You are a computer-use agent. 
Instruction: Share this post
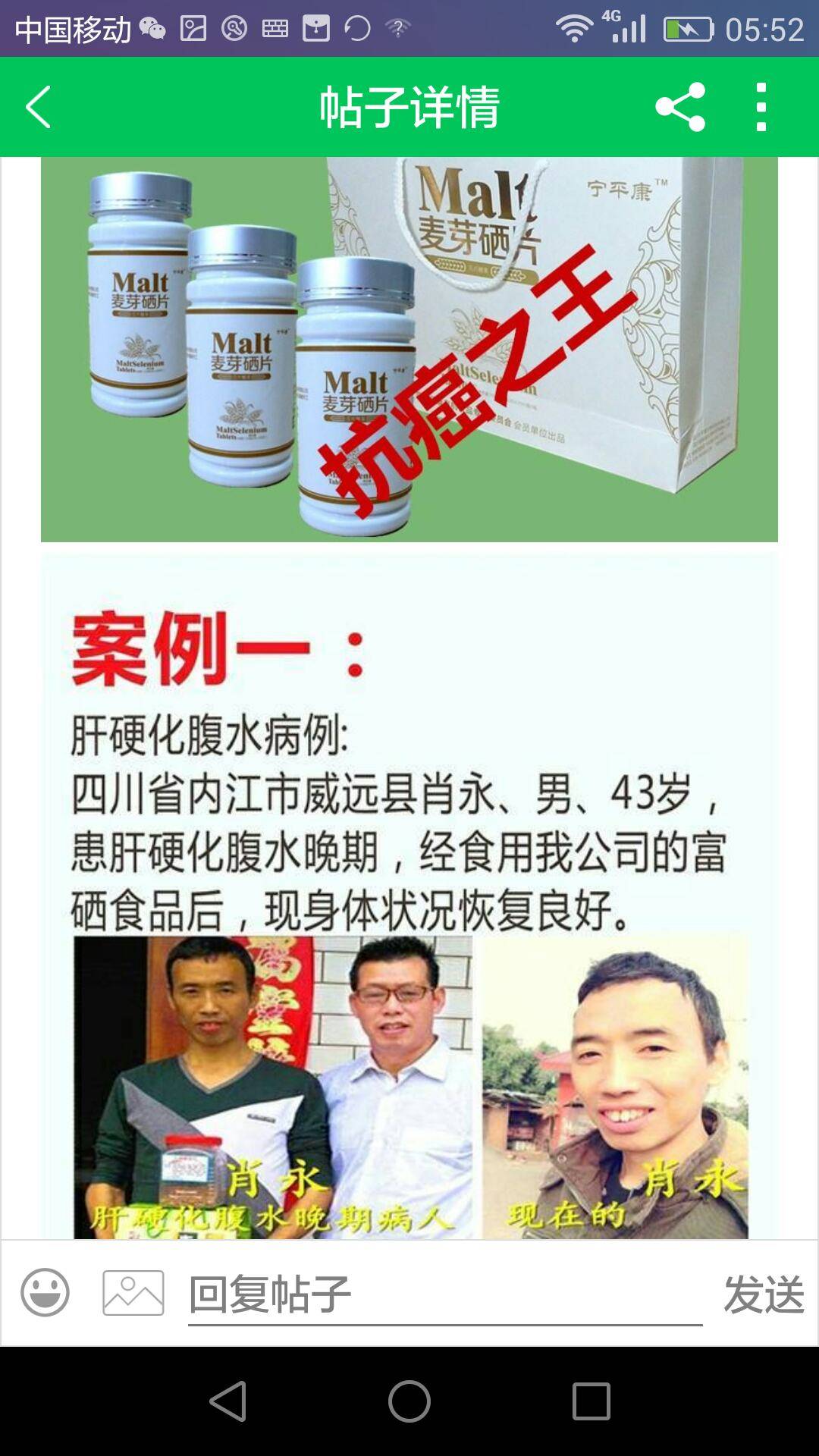point(680,107)
